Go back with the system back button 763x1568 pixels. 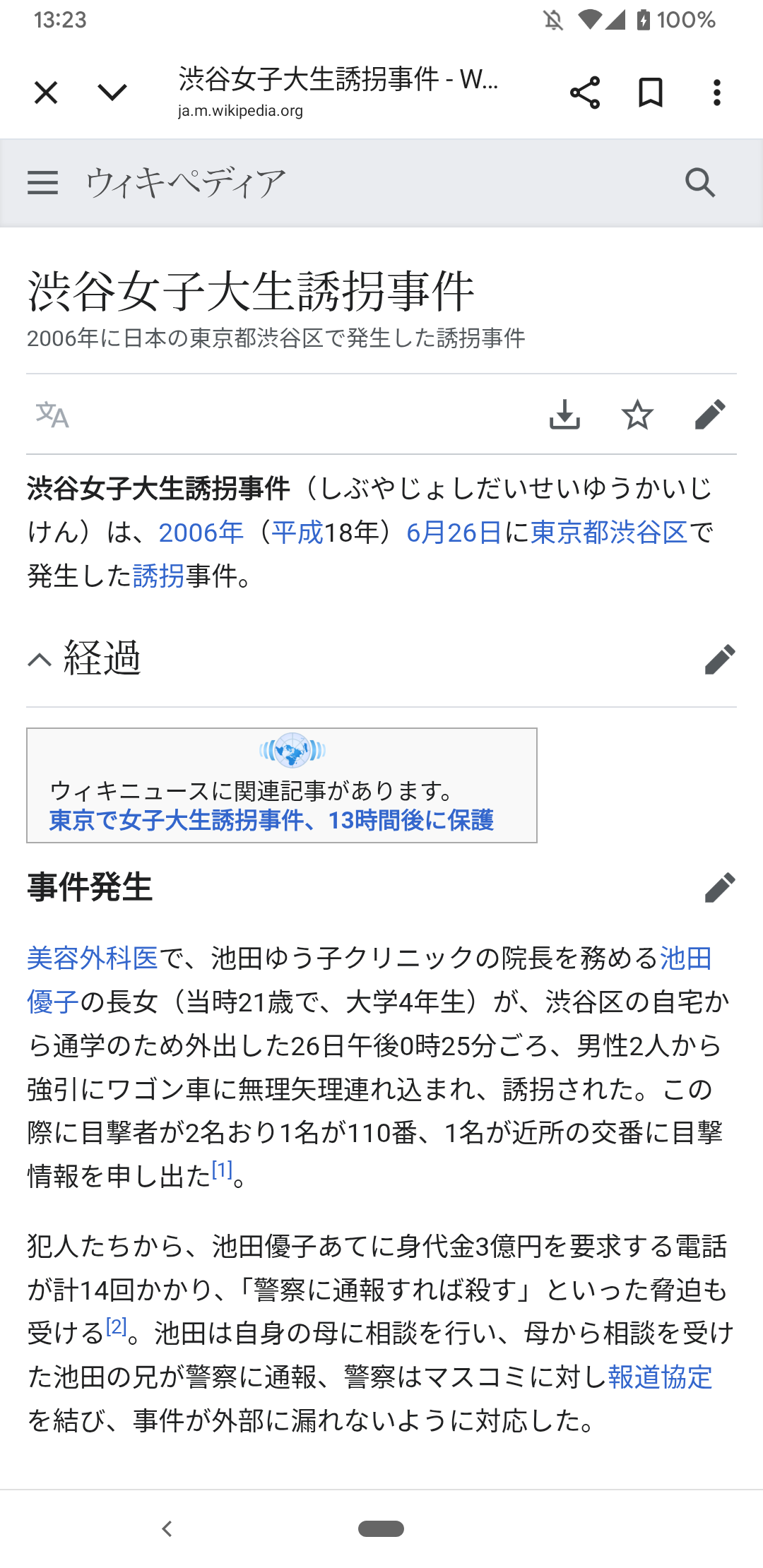(x=167, y=1528)
